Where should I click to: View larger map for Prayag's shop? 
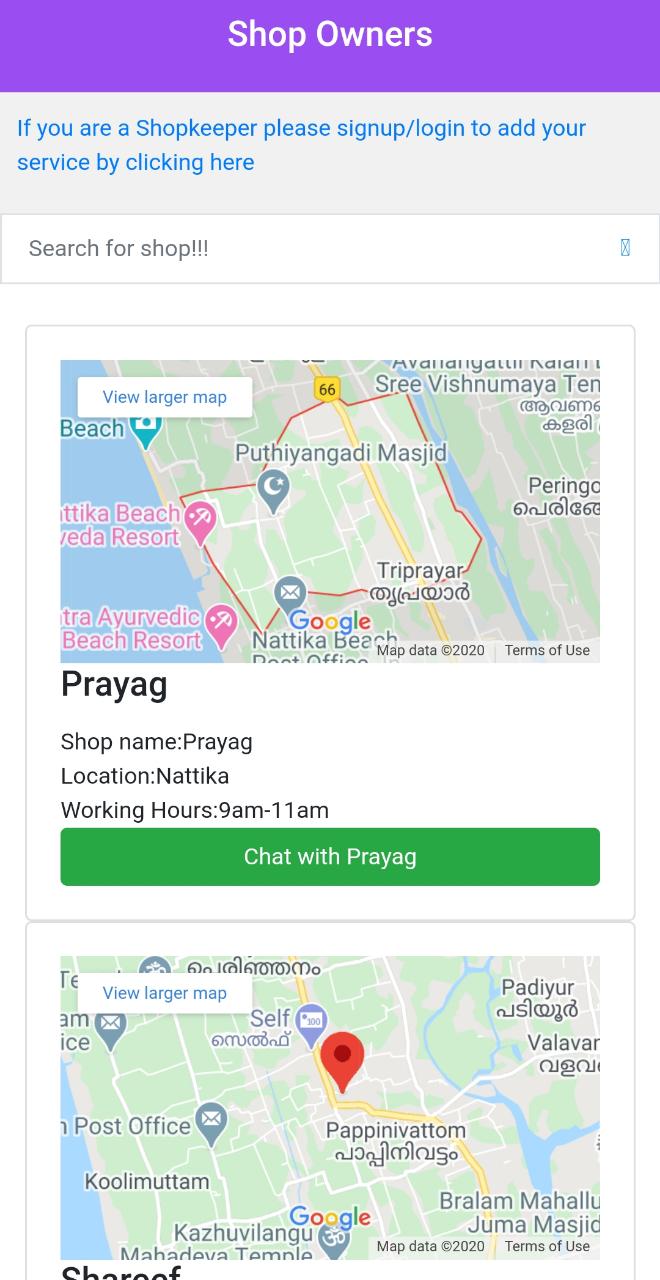click(165, 397)
